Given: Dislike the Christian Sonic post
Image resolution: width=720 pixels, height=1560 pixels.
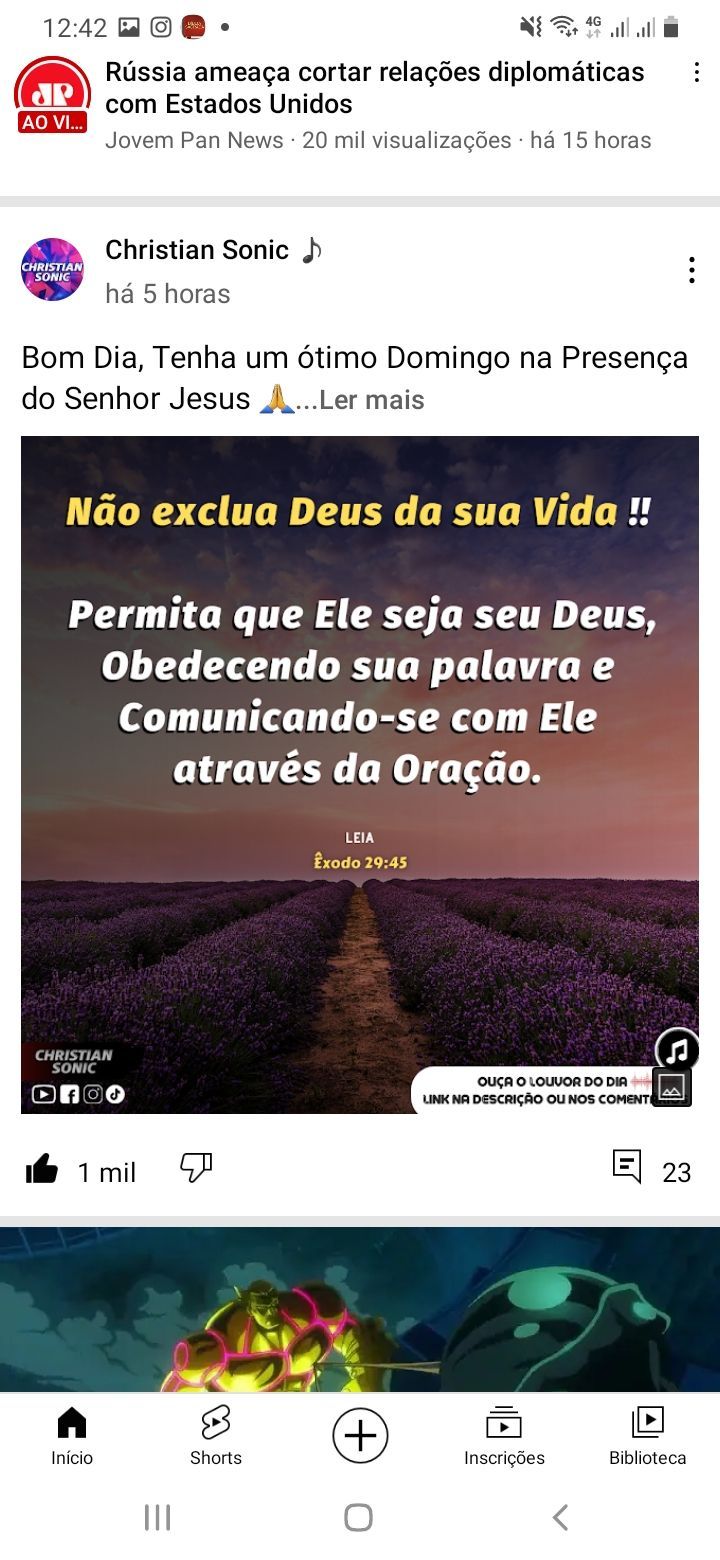Looking at the screenshot, I should tap(196, 1167).
